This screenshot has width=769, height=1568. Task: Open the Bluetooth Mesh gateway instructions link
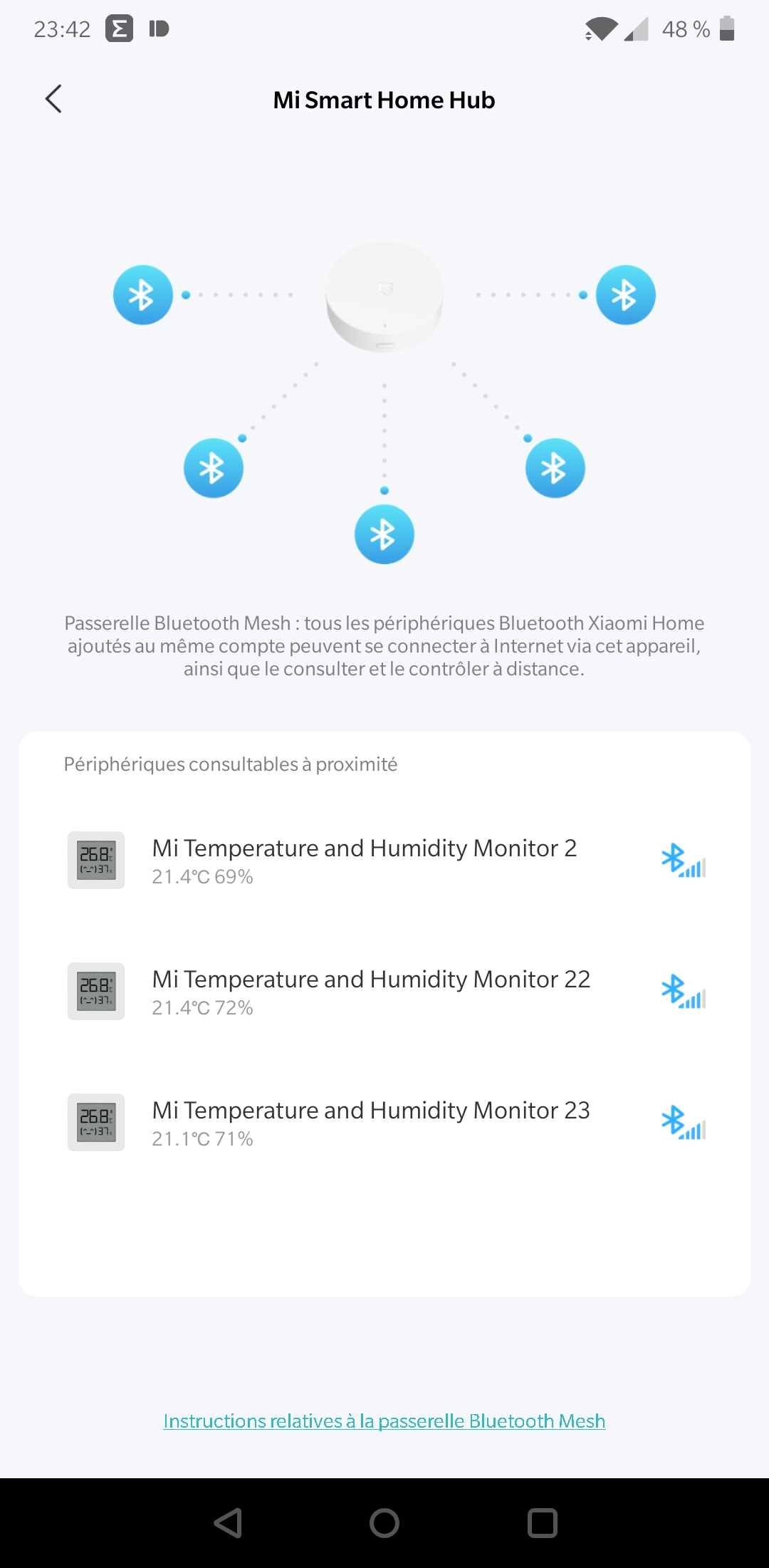point(384,1421)
